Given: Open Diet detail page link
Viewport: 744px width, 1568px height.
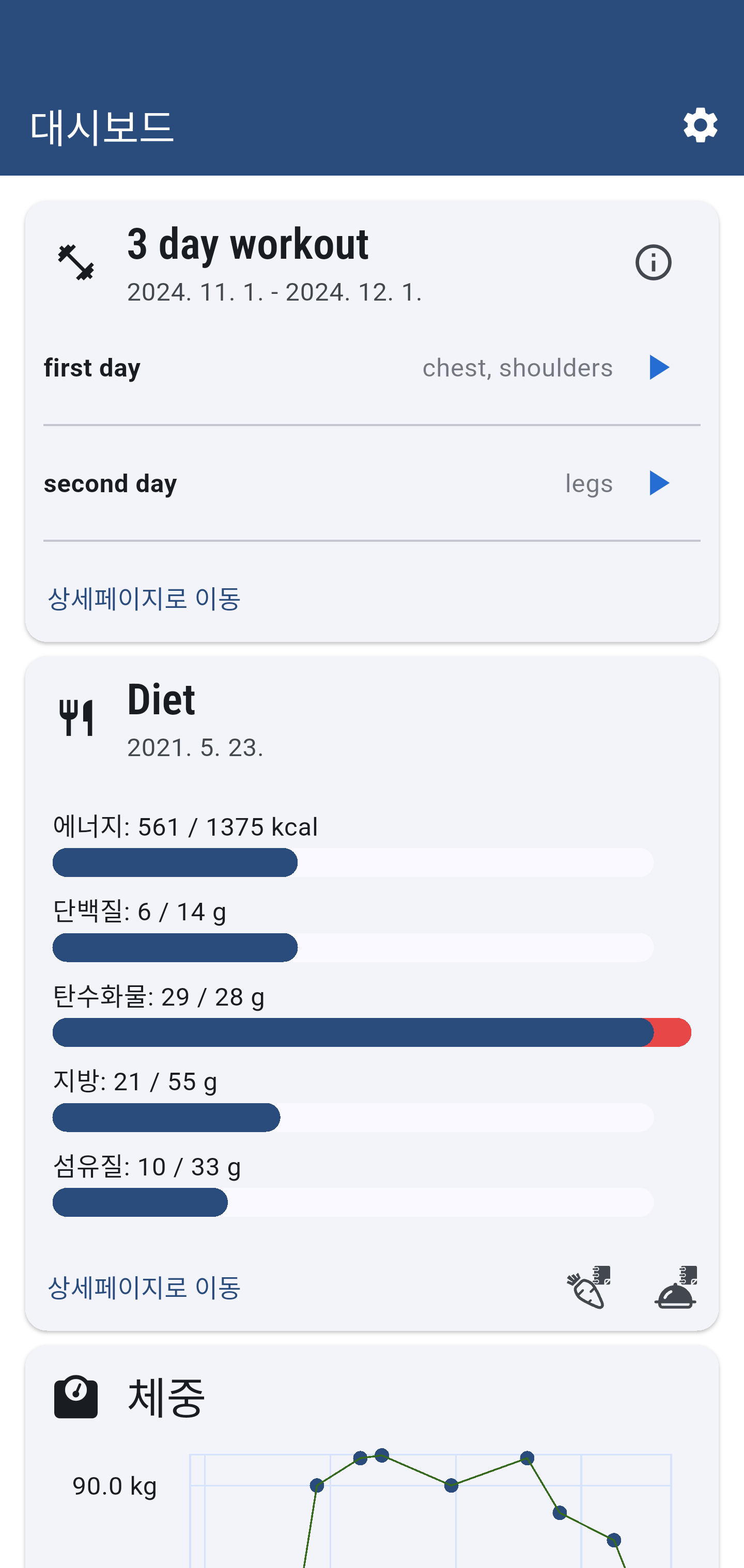Looking at the screenshot, I should 144,1288.
